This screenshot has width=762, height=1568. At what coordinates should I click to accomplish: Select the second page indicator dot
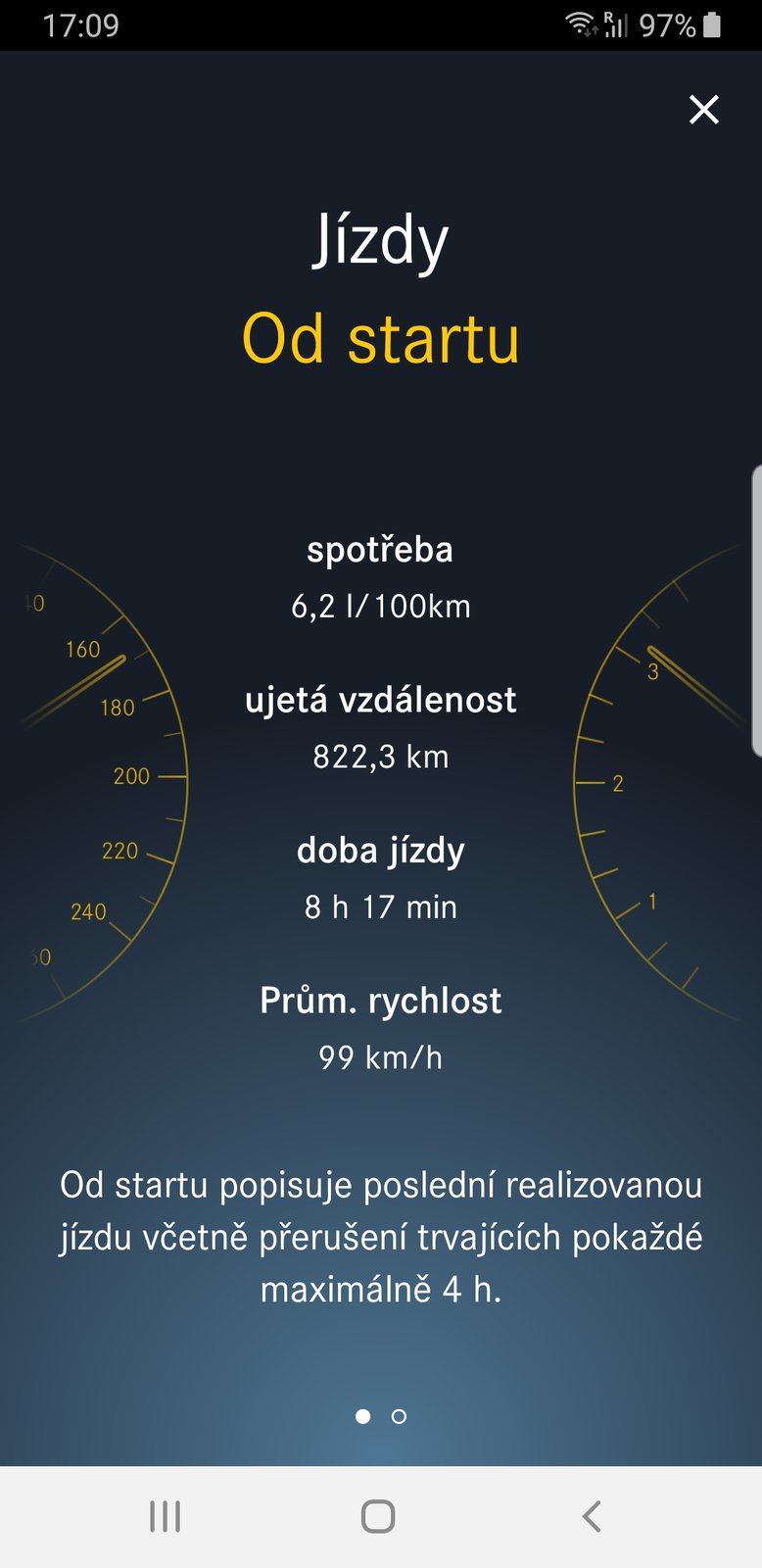(399, 1416)
